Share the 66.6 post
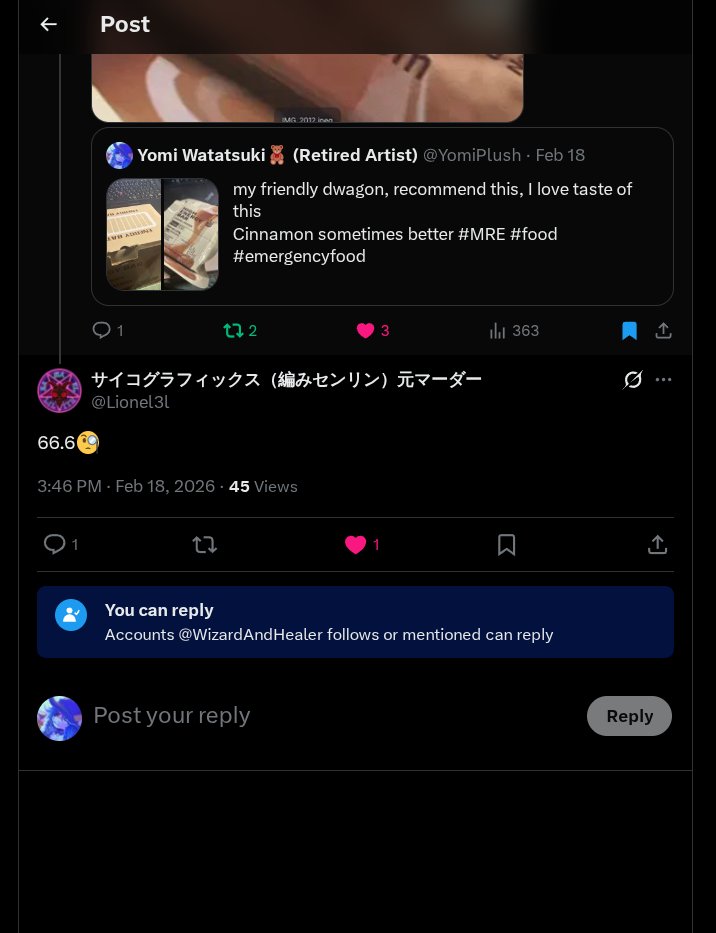 (657, 544)
